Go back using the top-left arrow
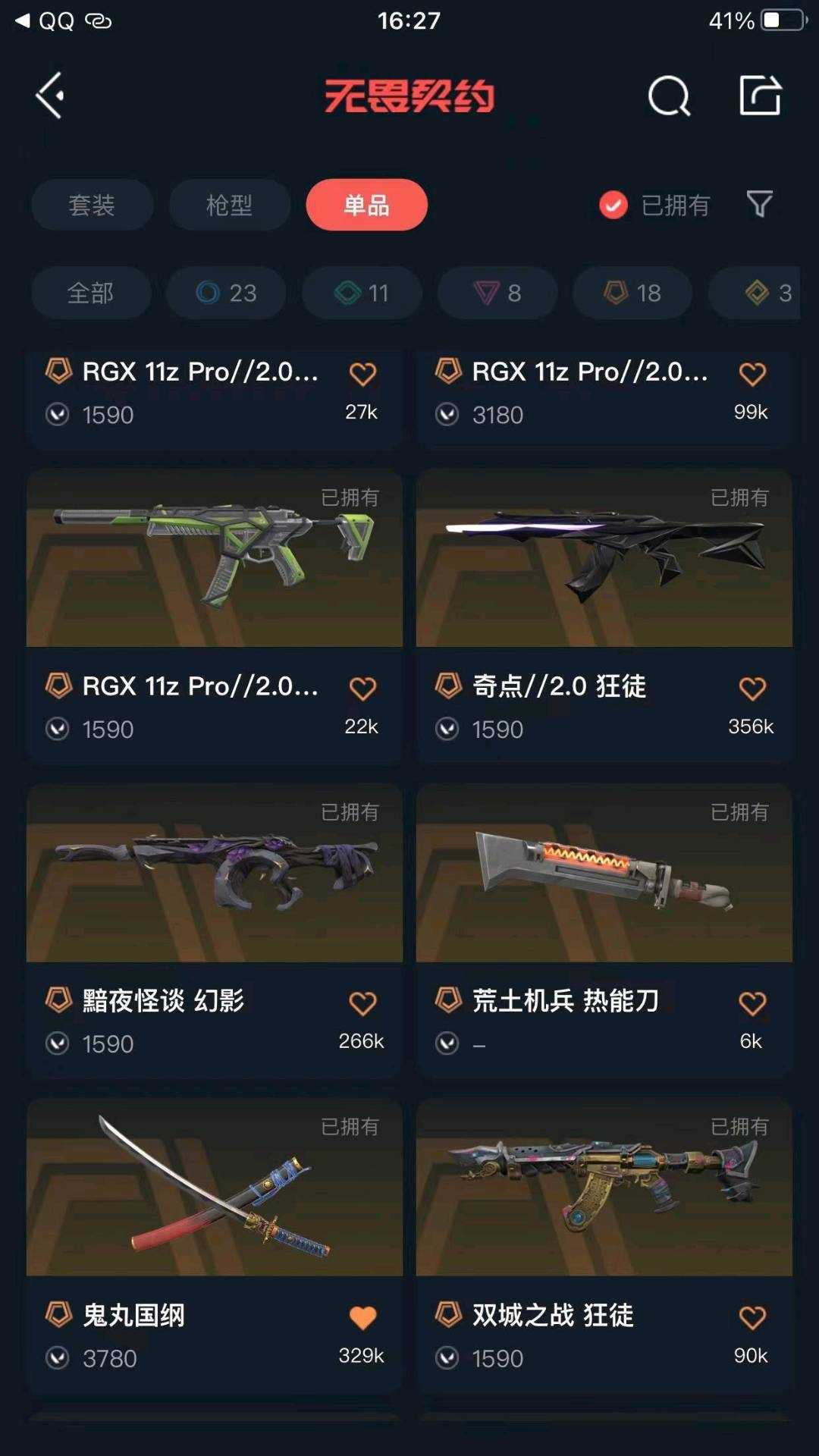 50,96
